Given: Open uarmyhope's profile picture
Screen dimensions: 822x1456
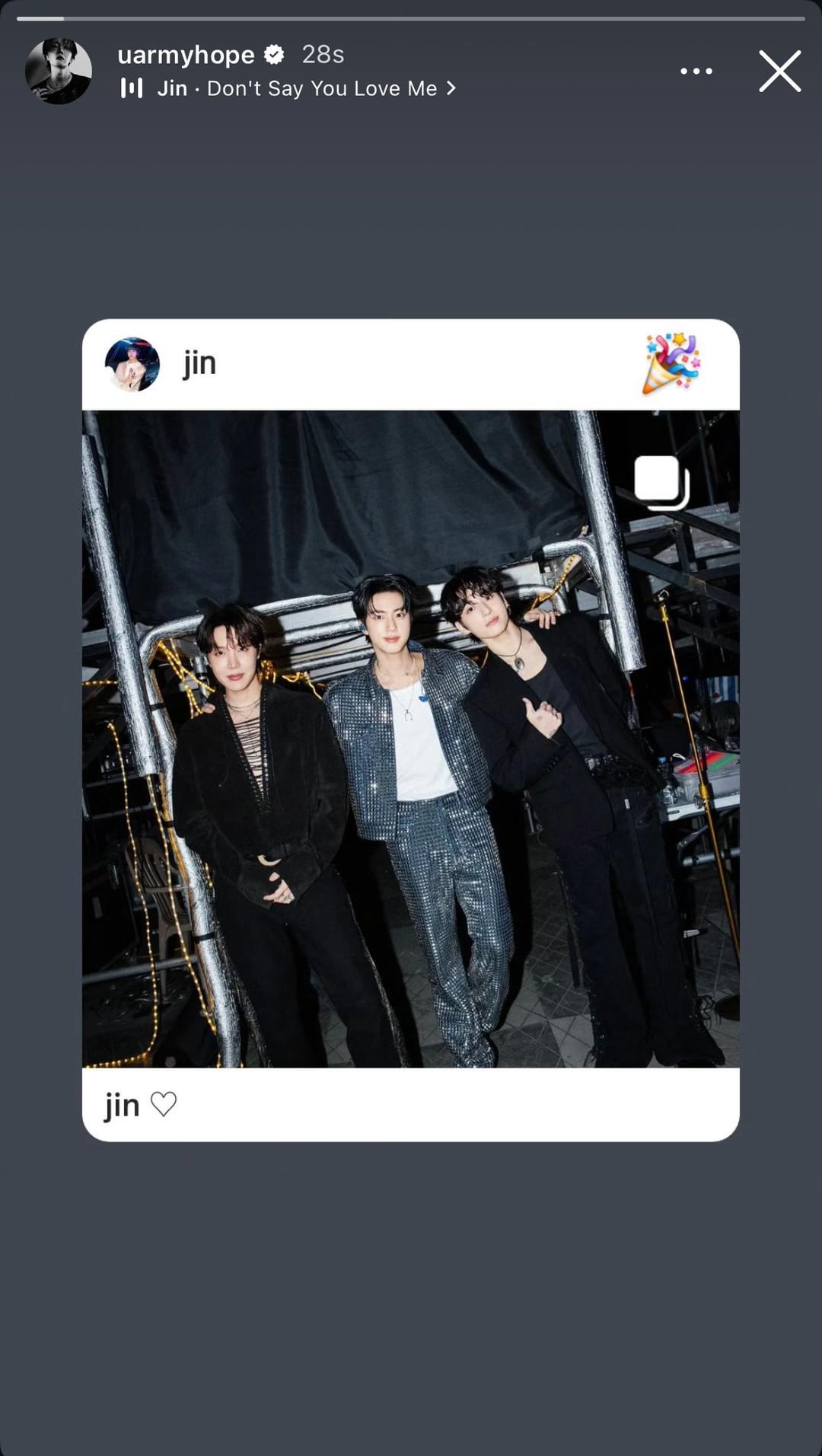Looking at the screenshot, I should point(59,71).
